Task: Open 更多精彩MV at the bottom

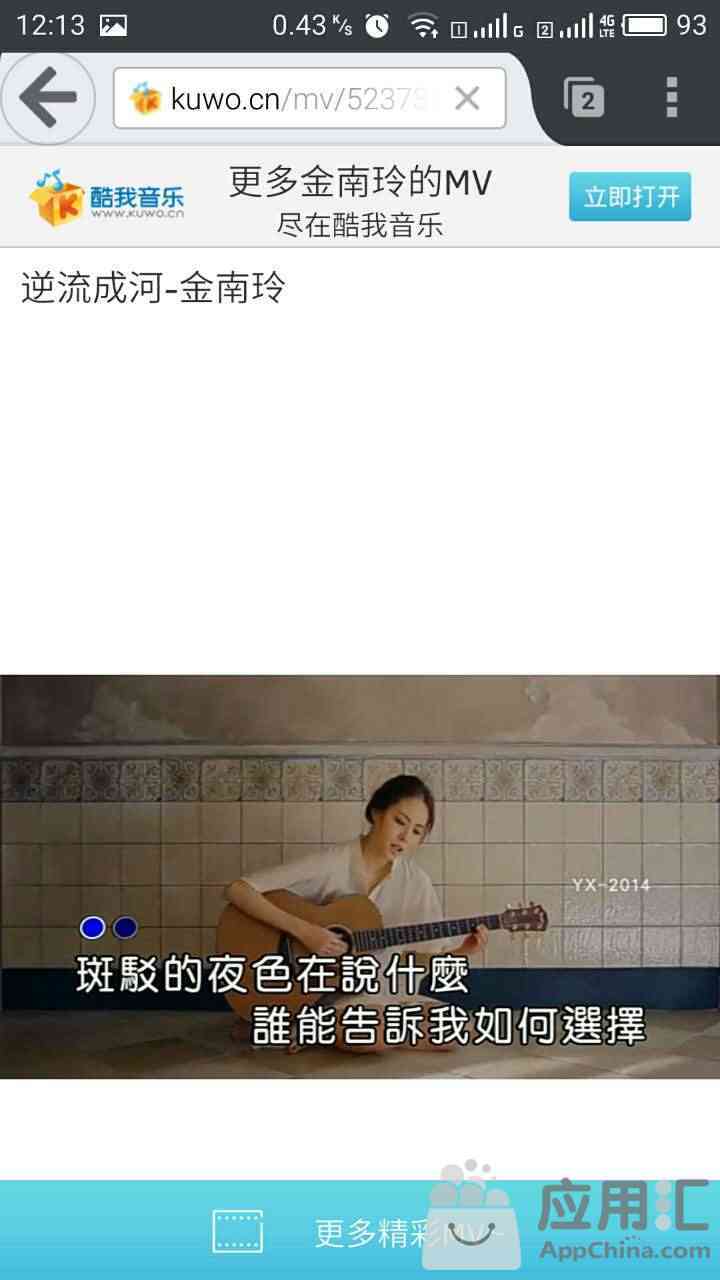Action: pos(360,1231)
